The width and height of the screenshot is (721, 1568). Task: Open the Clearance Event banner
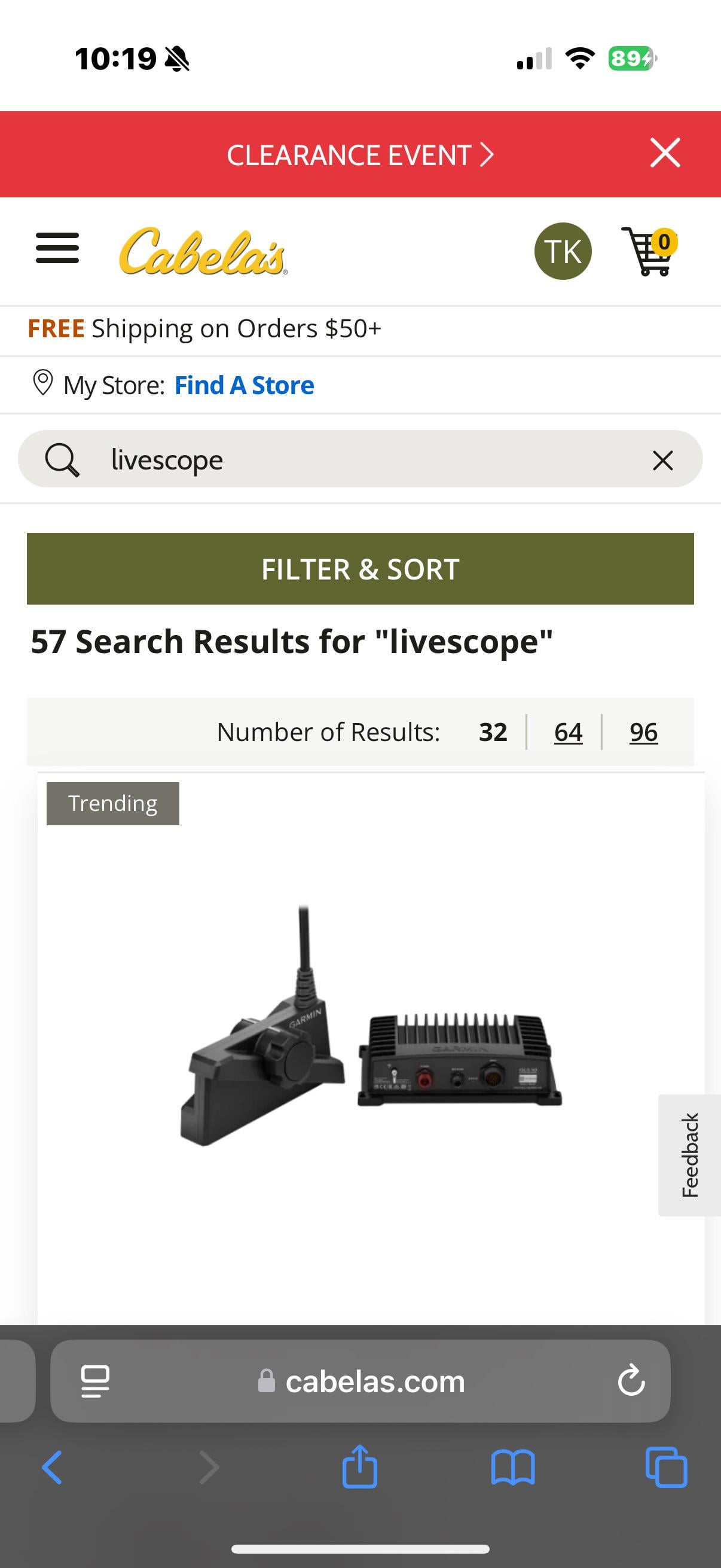(359, 155)
